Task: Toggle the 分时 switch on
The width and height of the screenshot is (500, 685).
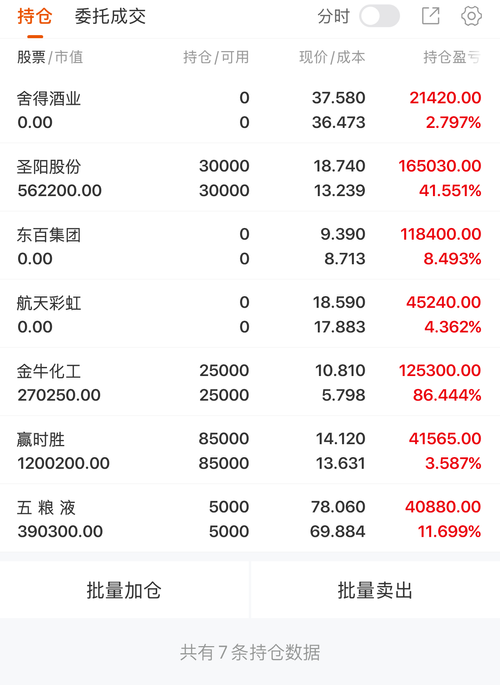Action: coord(379,16)
